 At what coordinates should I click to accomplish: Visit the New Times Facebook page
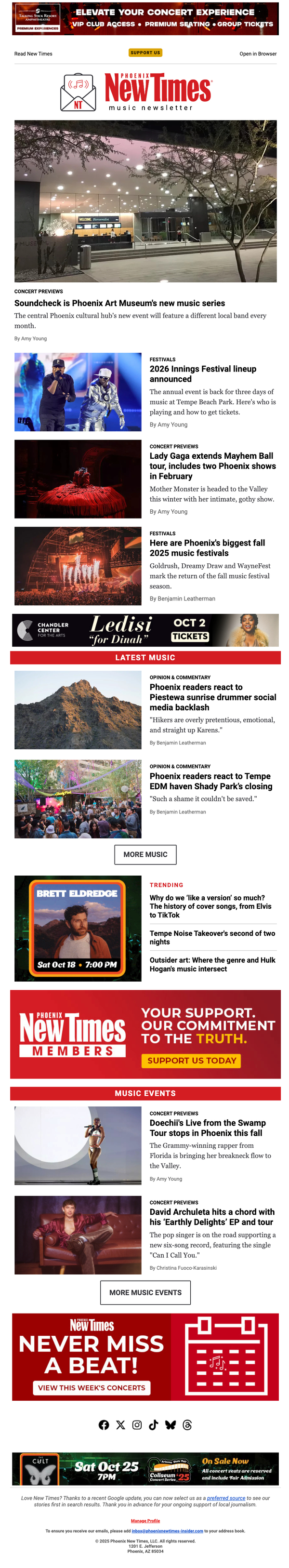(x=104, y=1425)
